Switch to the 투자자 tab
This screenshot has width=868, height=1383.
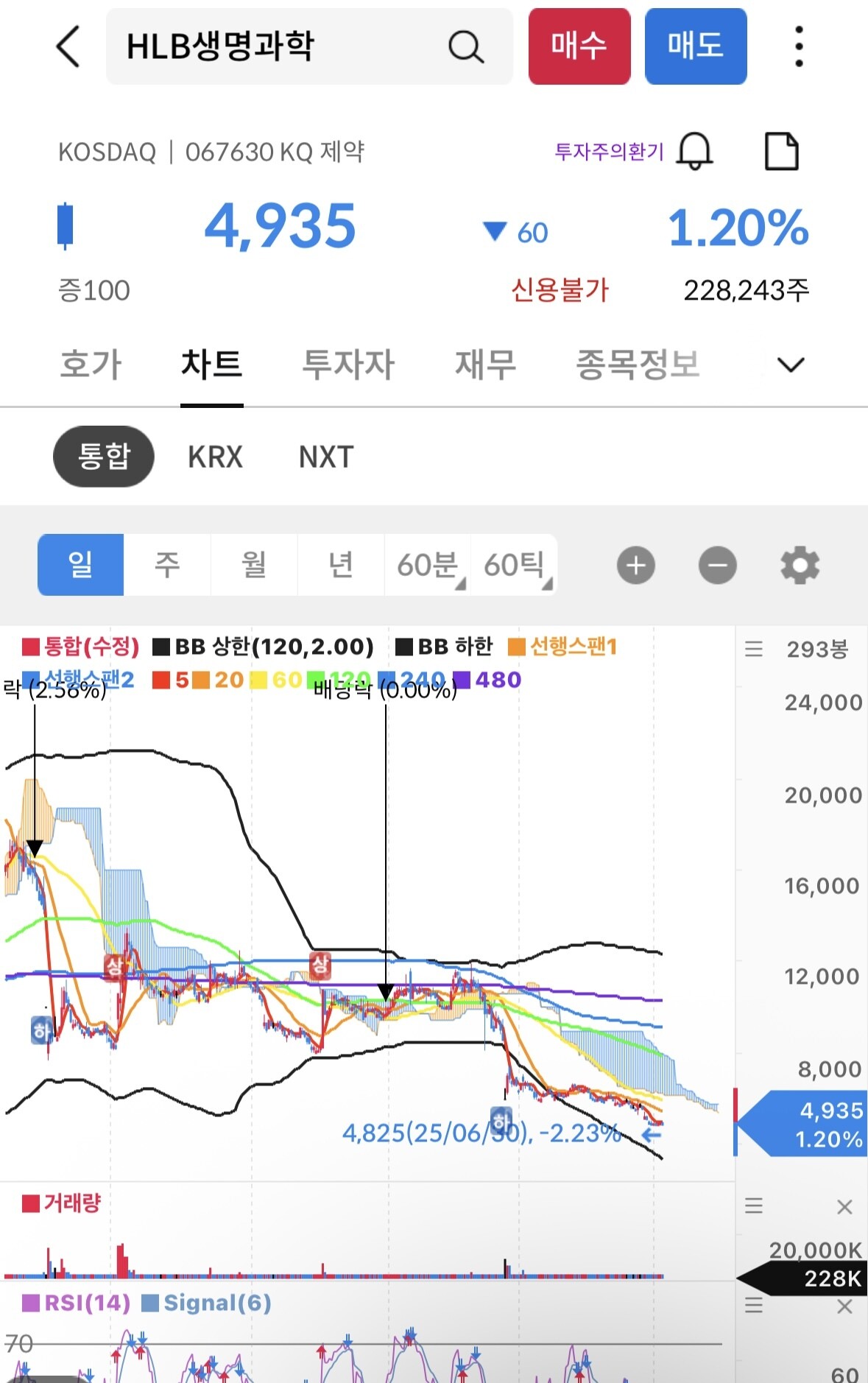348,365
